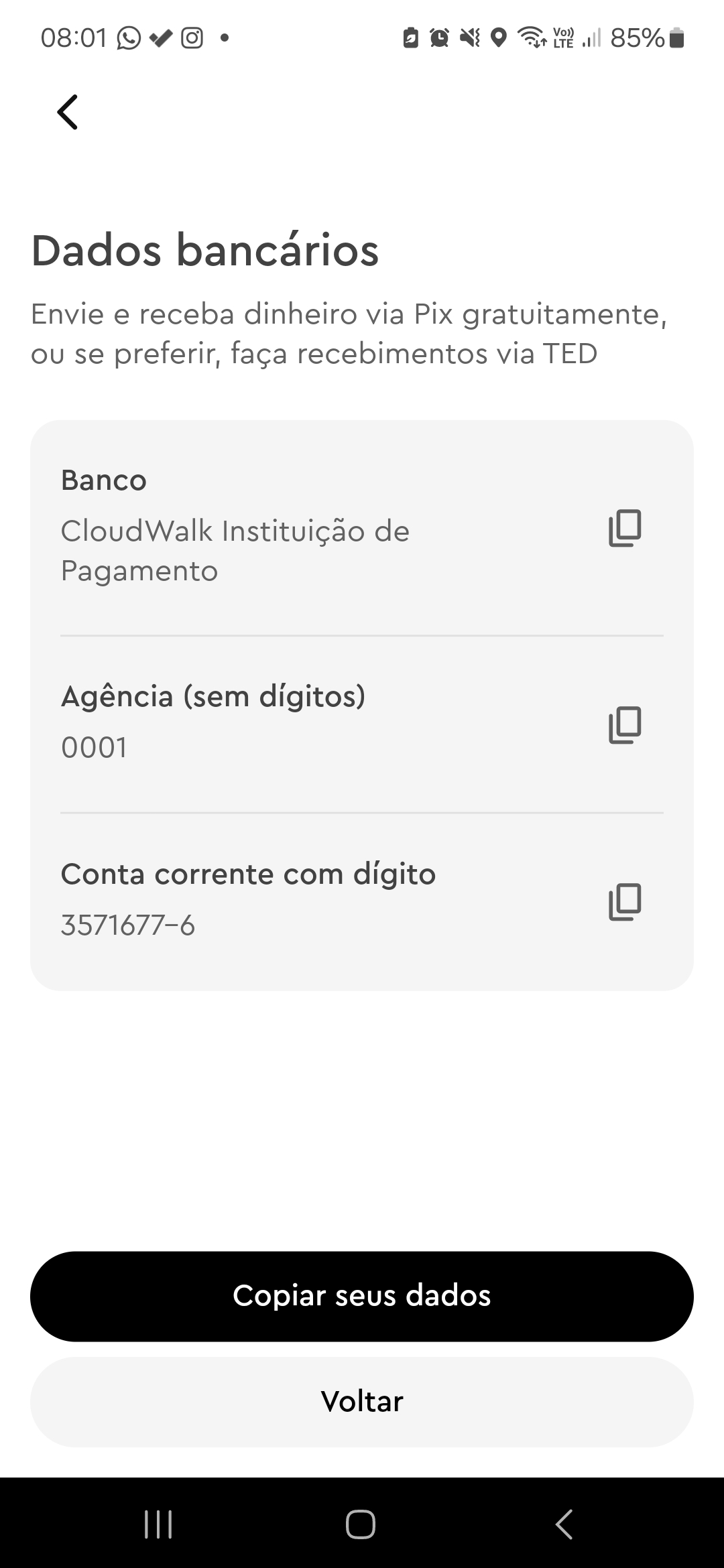Image resolution: width=724 pixels, height=1568 pixels.
Task: Go back using the top arrow
Action: coord(68,112)
